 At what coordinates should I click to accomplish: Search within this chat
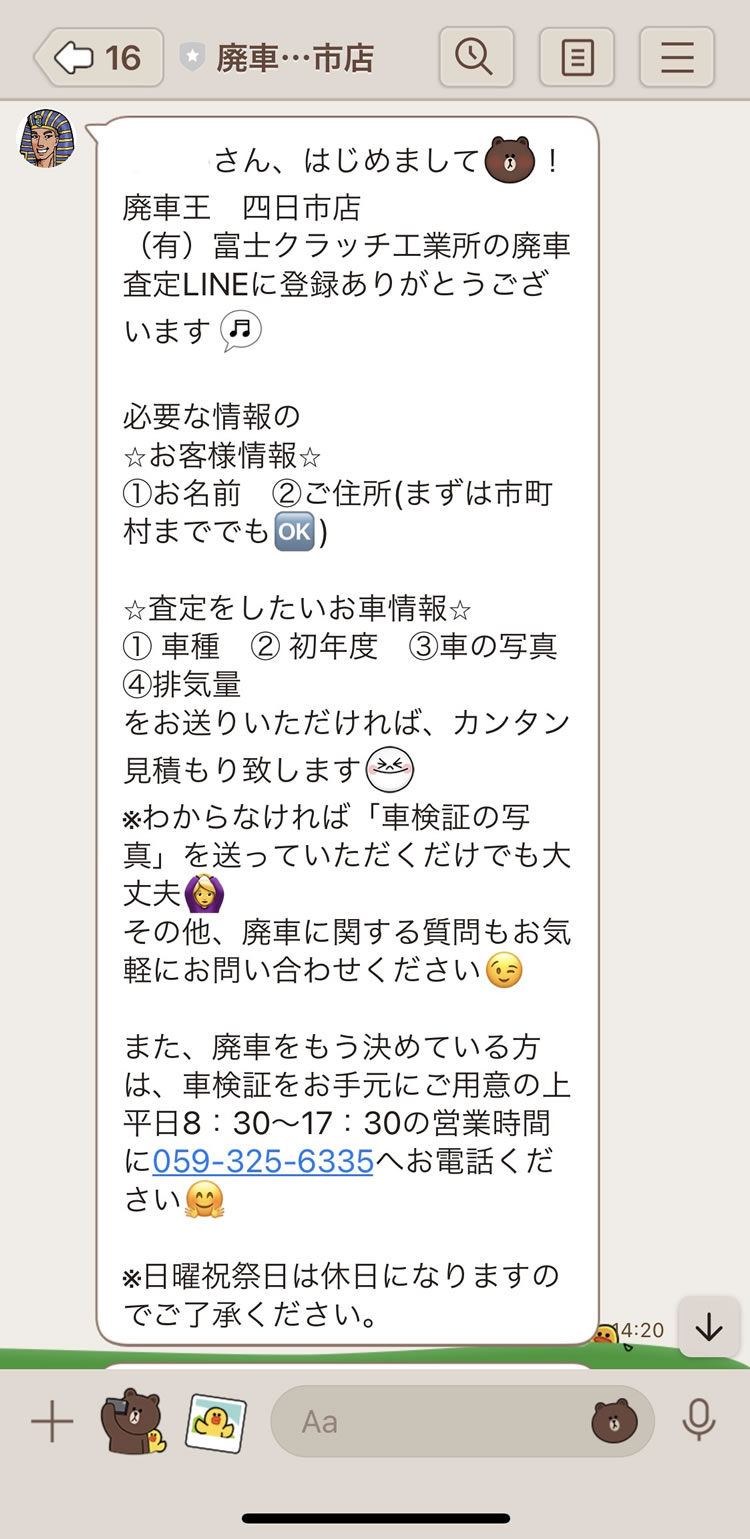click(x=476, y=58)
